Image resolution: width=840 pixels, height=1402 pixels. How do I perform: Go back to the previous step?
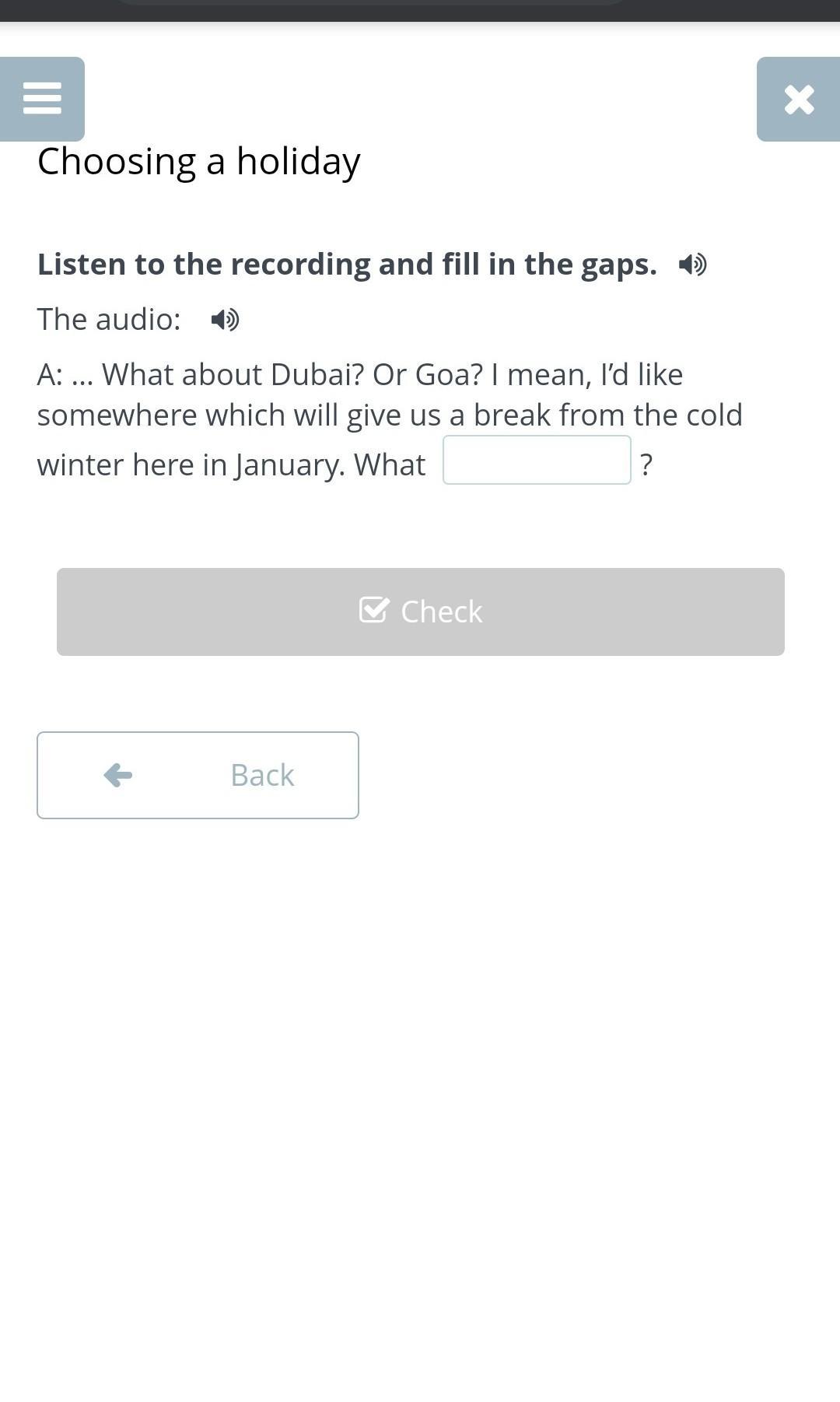pyautogui.click(x=198, y=775)
